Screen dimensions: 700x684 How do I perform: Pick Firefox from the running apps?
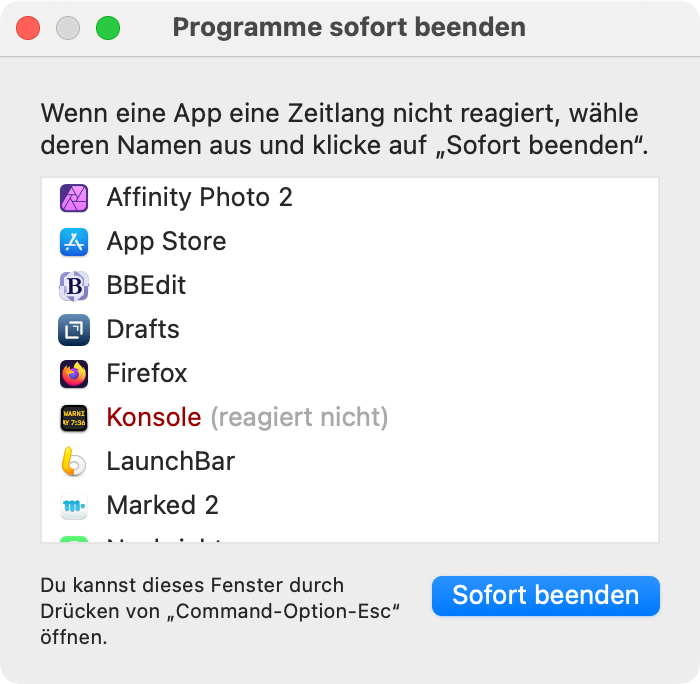click(147, 374)
